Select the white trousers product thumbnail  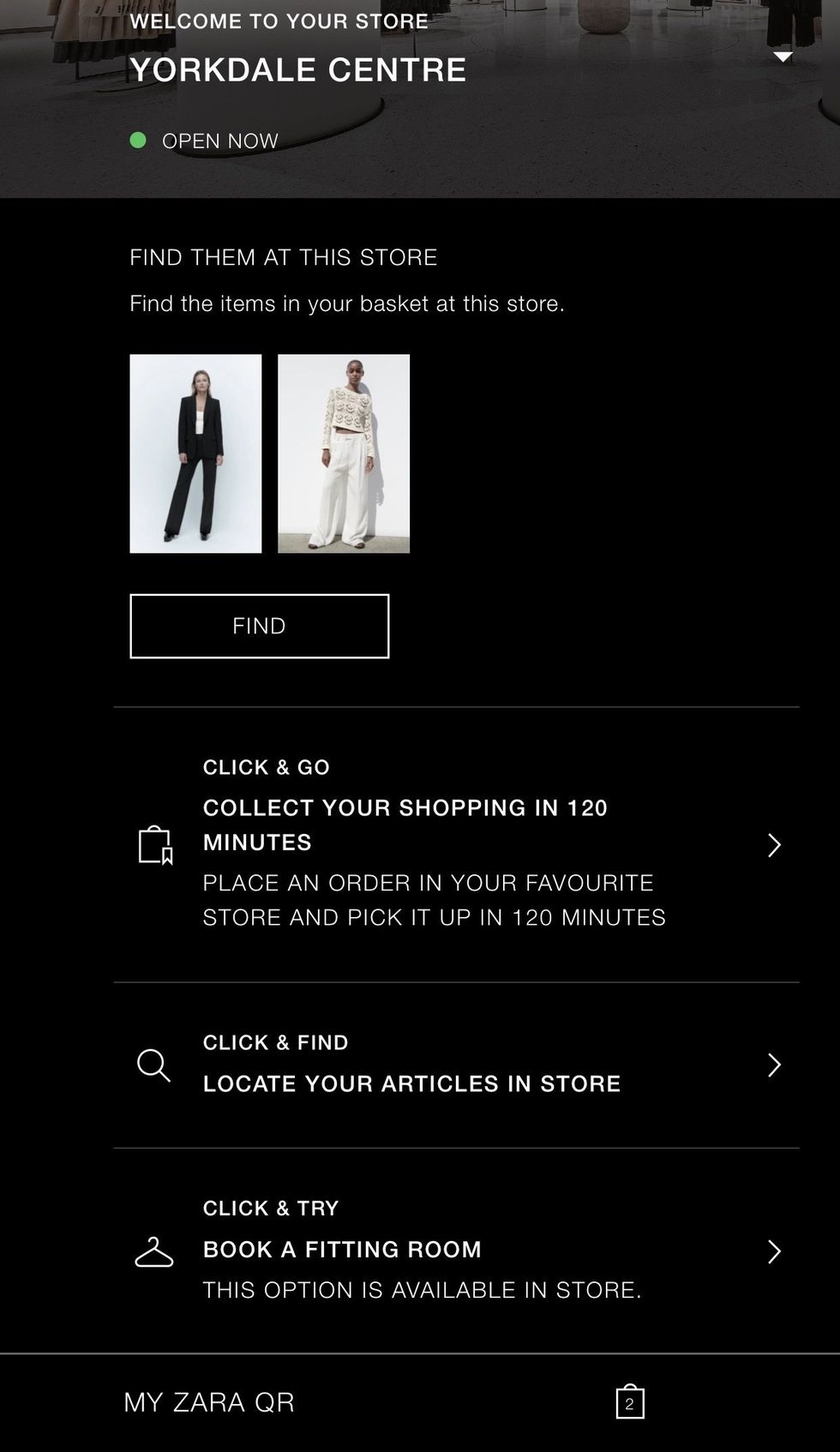(x=343, y=453)
